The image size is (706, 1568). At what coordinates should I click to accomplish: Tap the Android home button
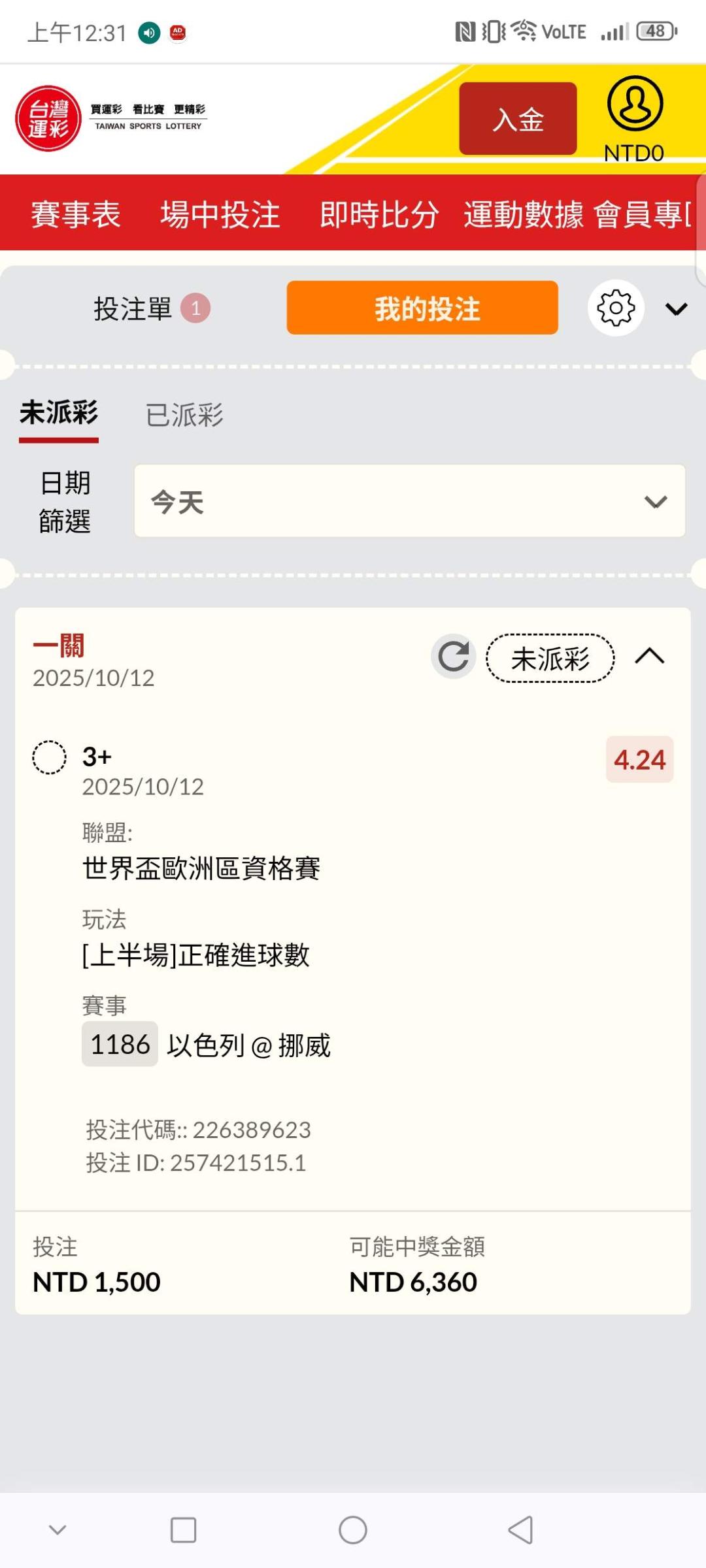(353, 1530)
